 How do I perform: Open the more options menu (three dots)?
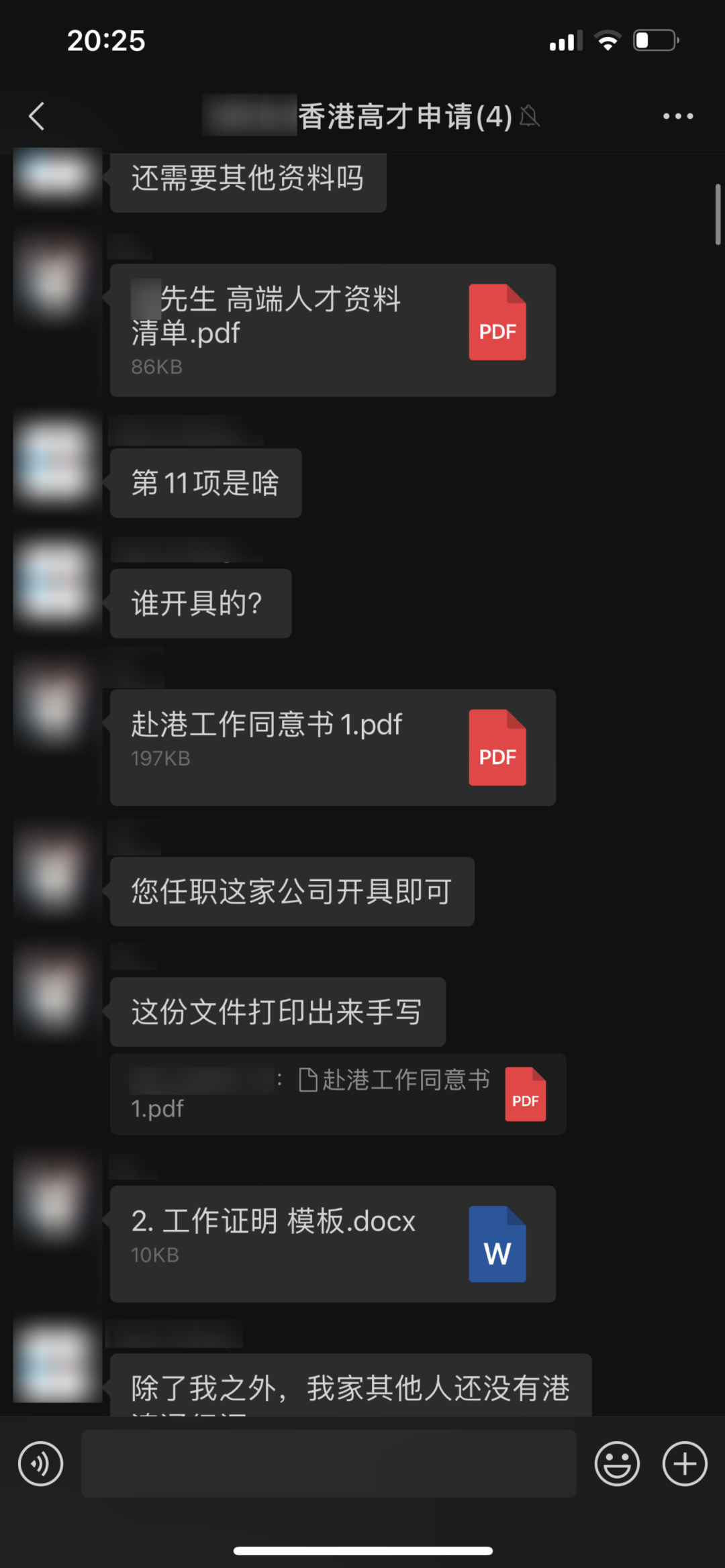677,115
